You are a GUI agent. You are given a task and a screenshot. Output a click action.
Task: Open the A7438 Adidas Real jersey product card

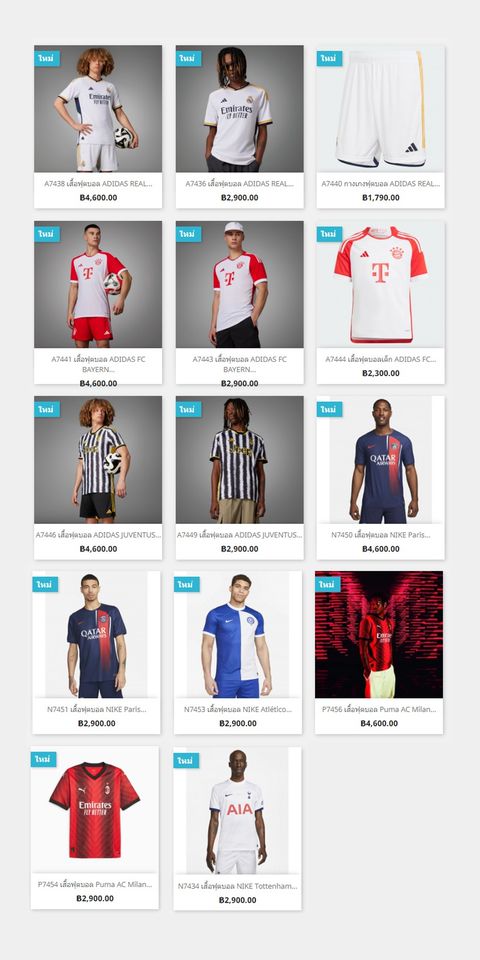click(x=98, y=127)
